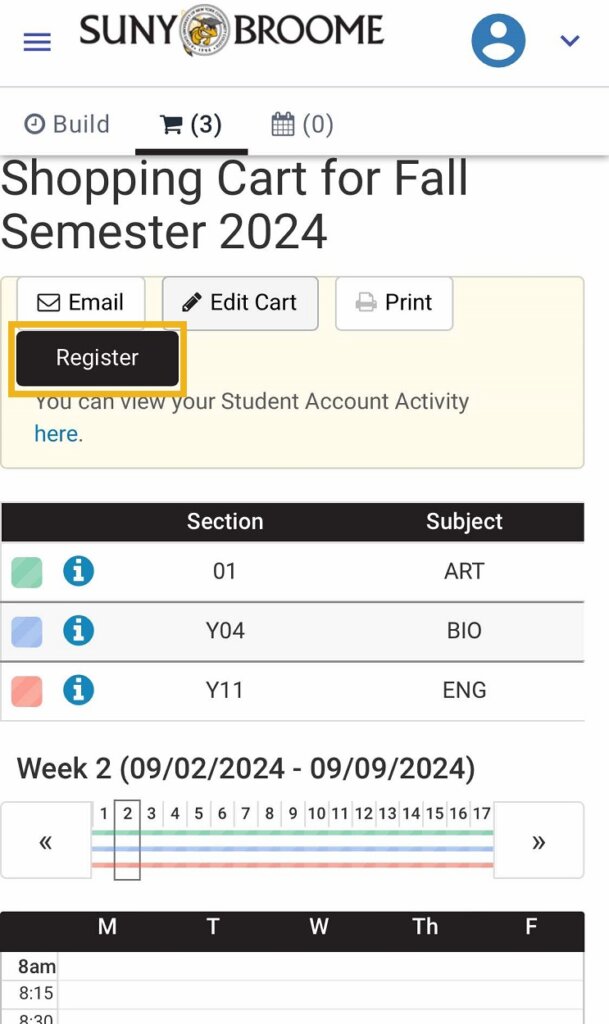Switch to the Build tab

pyautogui.click(x=67, y=124)
